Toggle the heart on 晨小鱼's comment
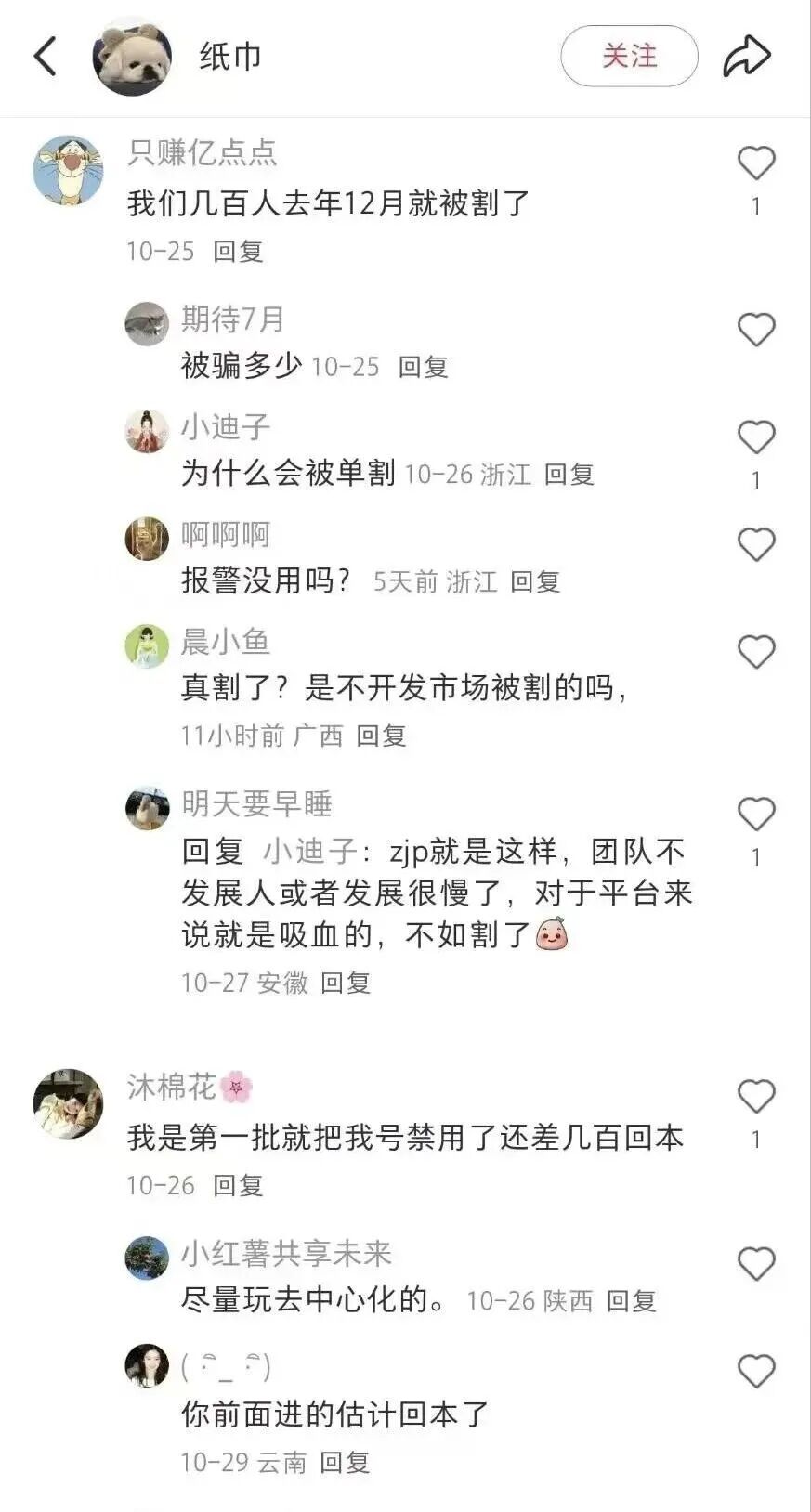Image resolution: width=811 pixels, height=1512 pixels. (755, 647)
